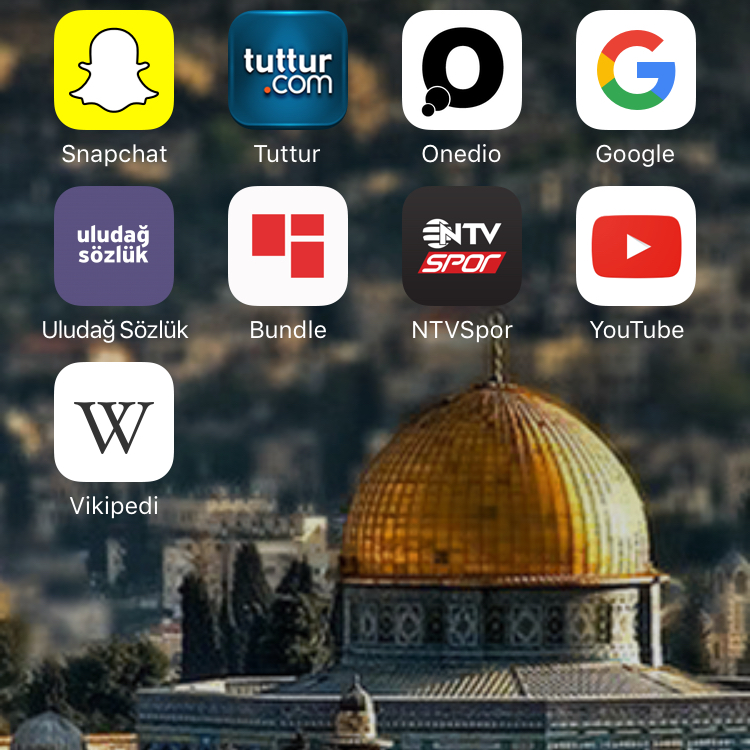Launch the Google app
This screenshot has height=750, width=750.
636,70
